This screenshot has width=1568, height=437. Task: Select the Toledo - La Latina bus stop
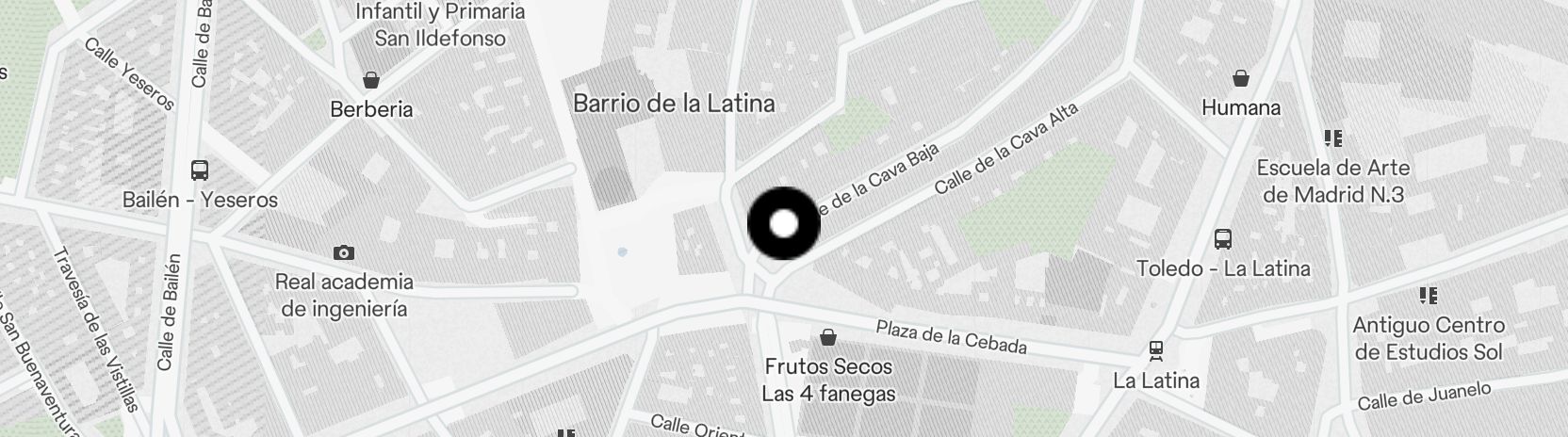pyautogui.click(x=1223, y=239)
